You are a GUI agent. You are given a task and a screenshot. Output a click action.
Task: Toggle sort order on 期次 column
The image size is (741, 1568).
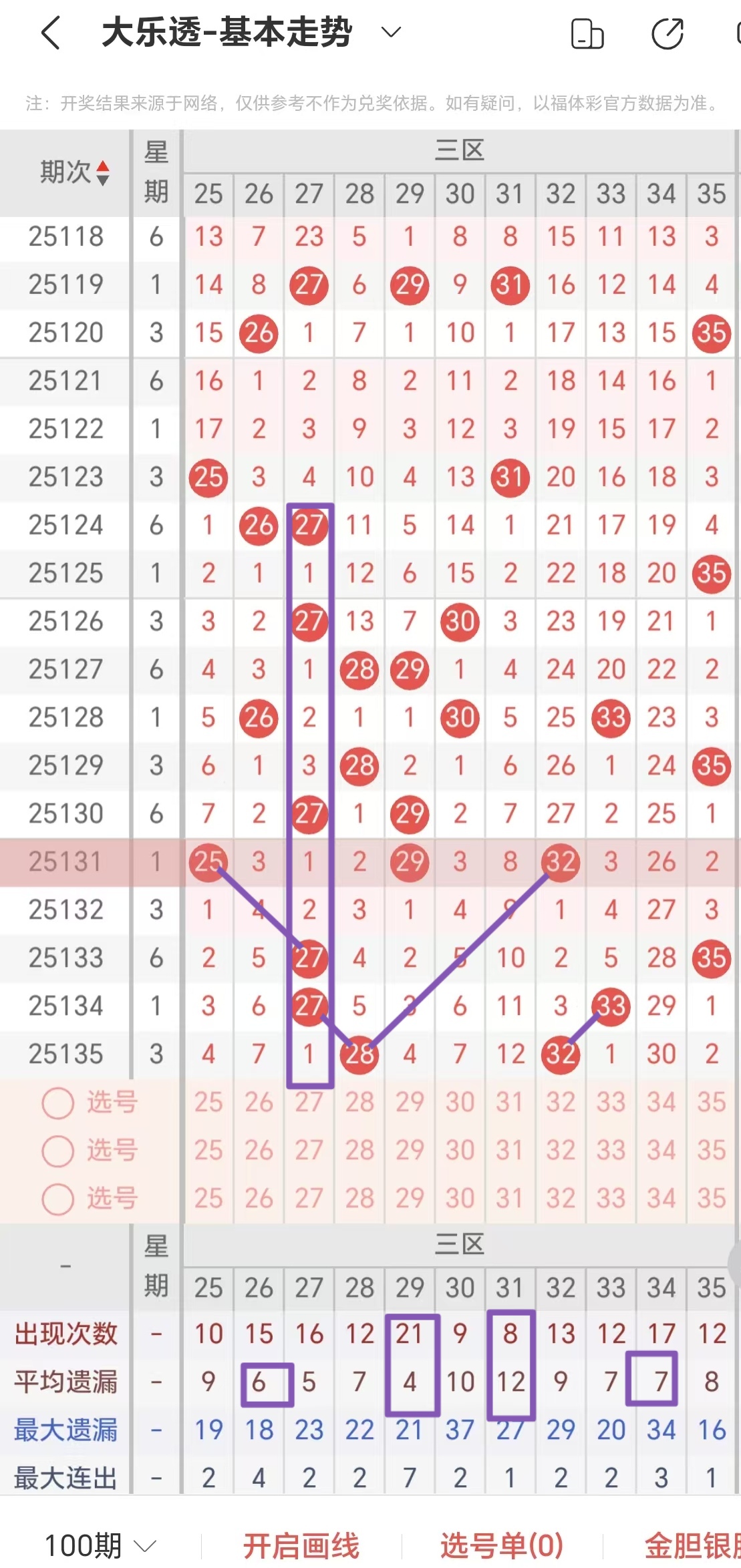tap(73, 173)
